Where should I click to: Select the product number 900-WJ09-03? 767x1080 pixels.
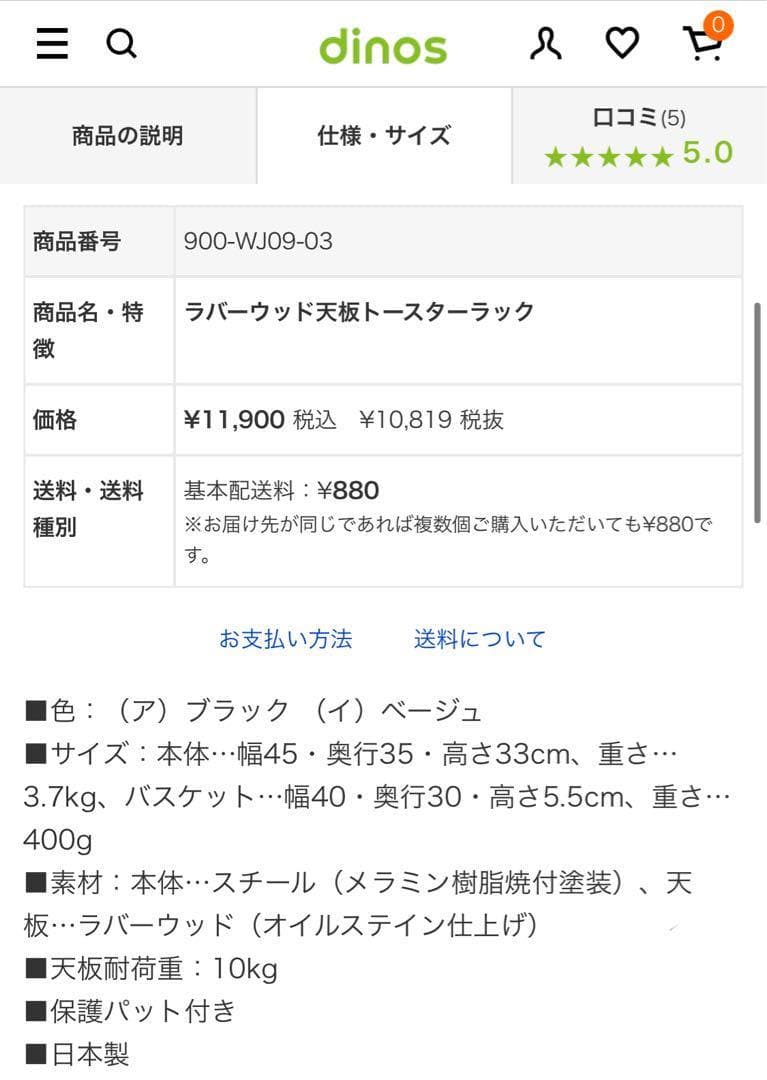coord(260,241)
